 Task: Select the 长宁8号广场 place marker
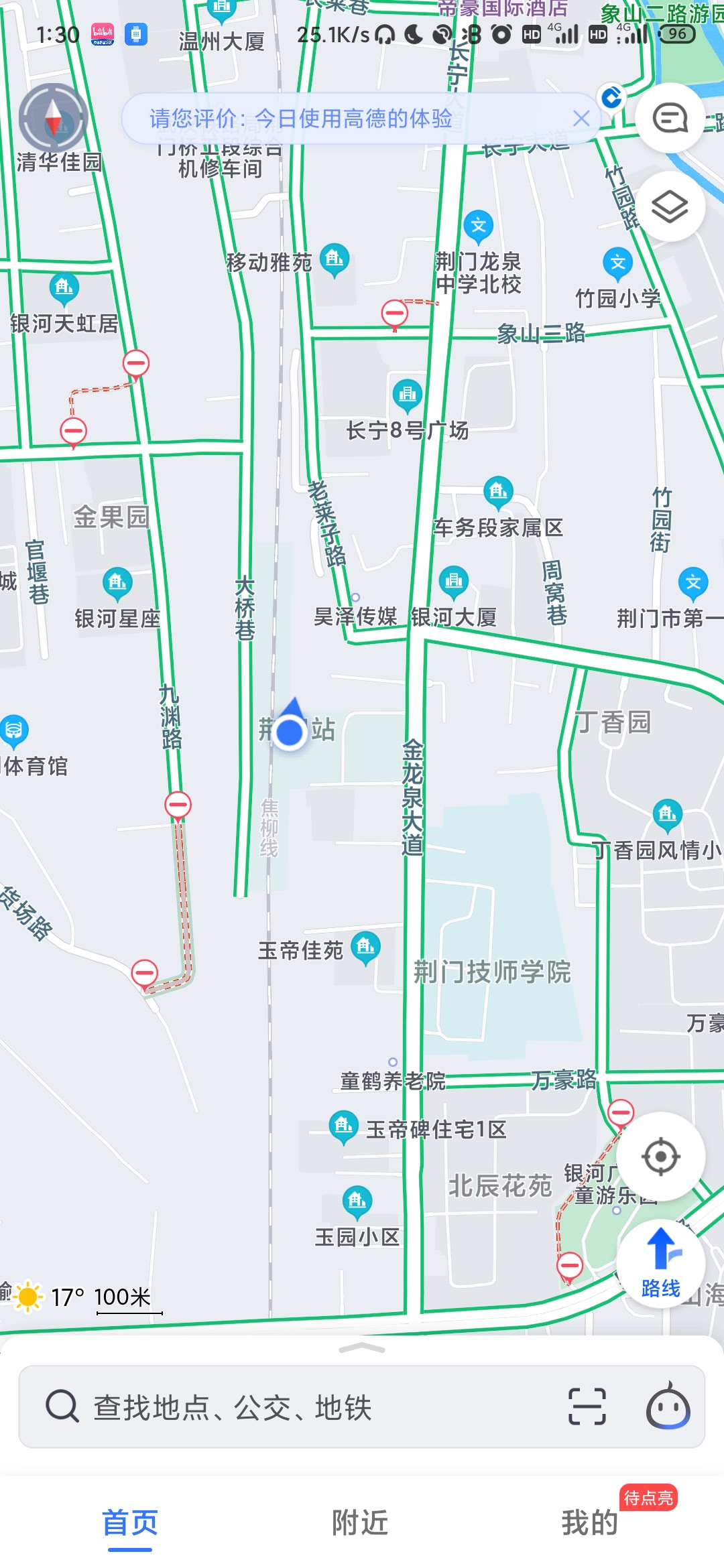click(407, 395)
